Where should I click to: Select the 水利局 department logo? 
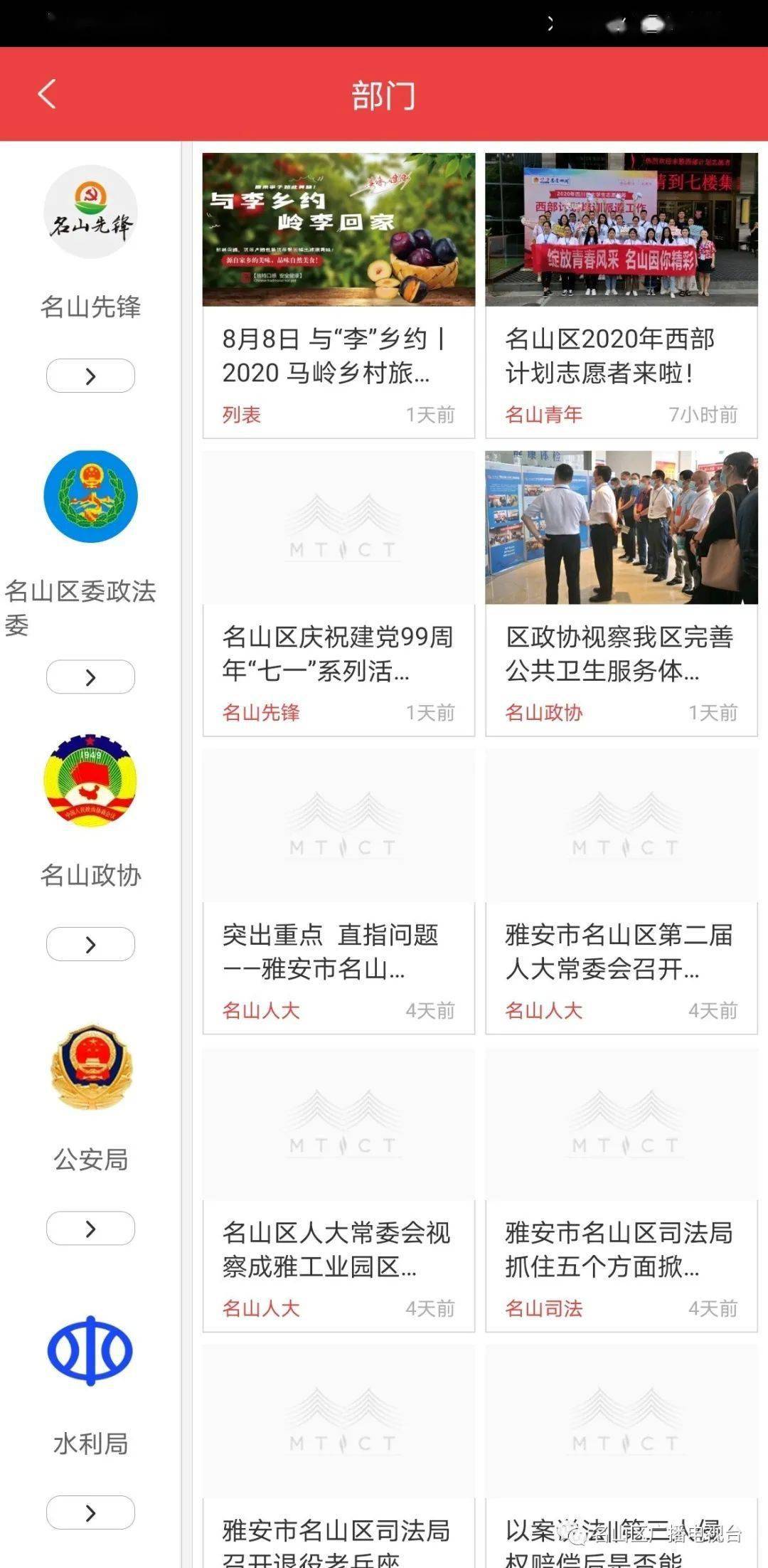click(x=90, y=1350)
